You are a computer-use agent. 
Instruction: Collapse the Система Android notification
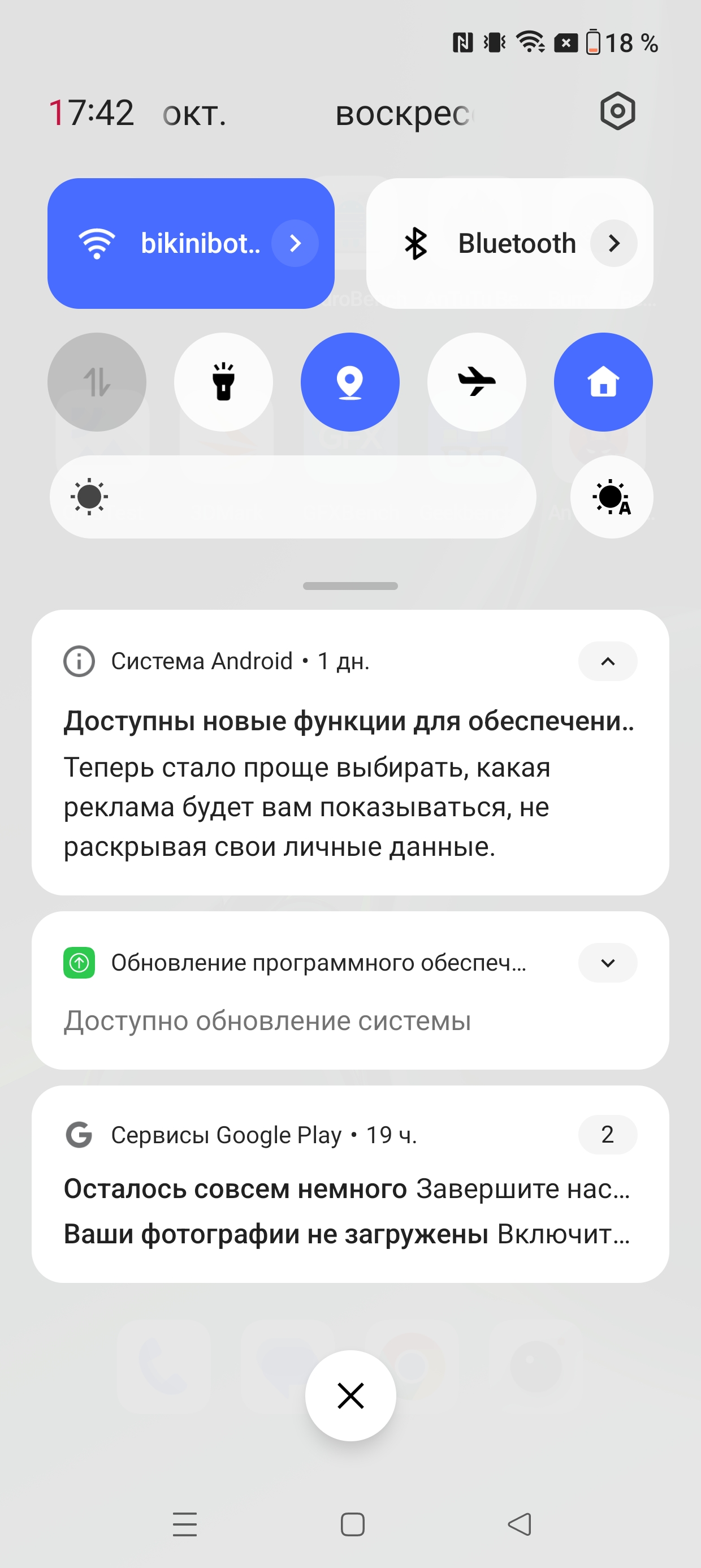607,661
